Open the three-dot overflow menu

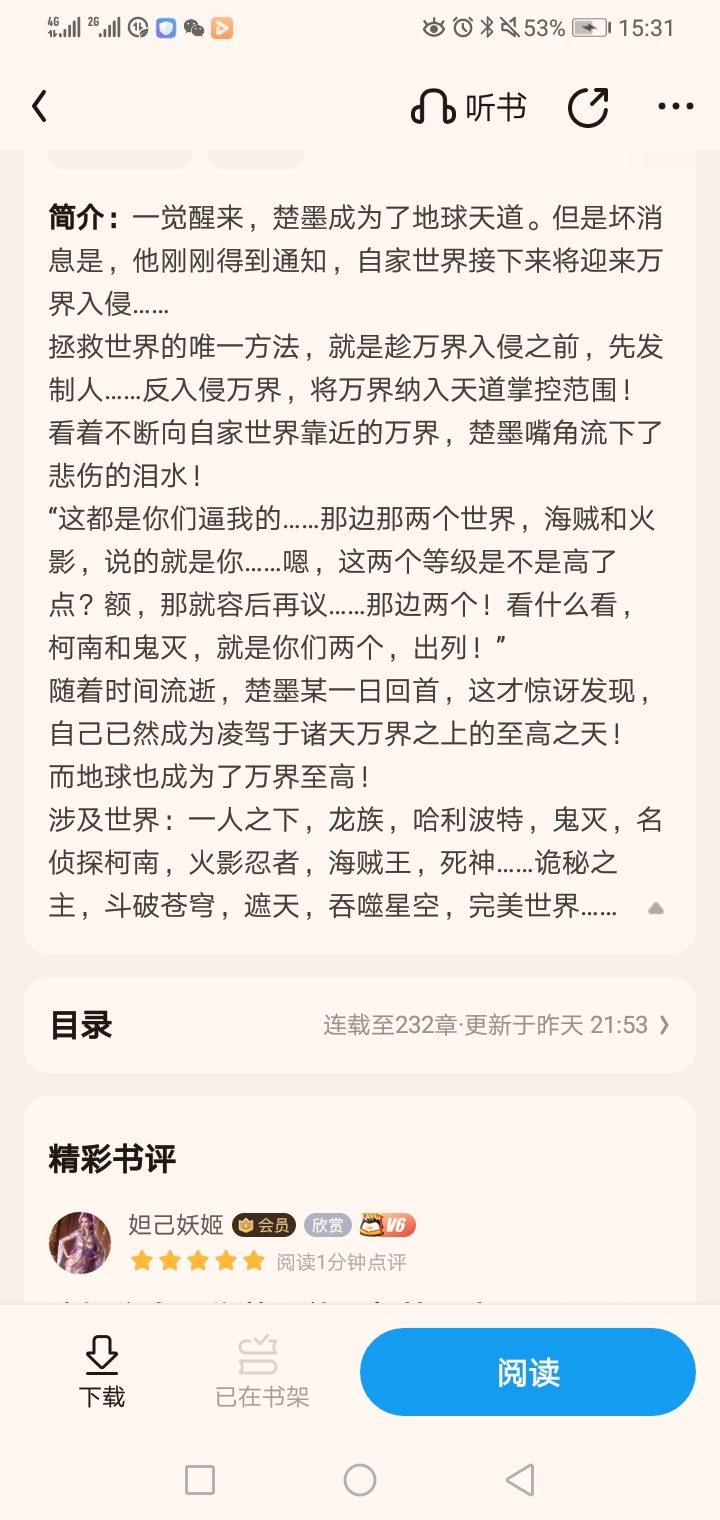pos(676,107)
